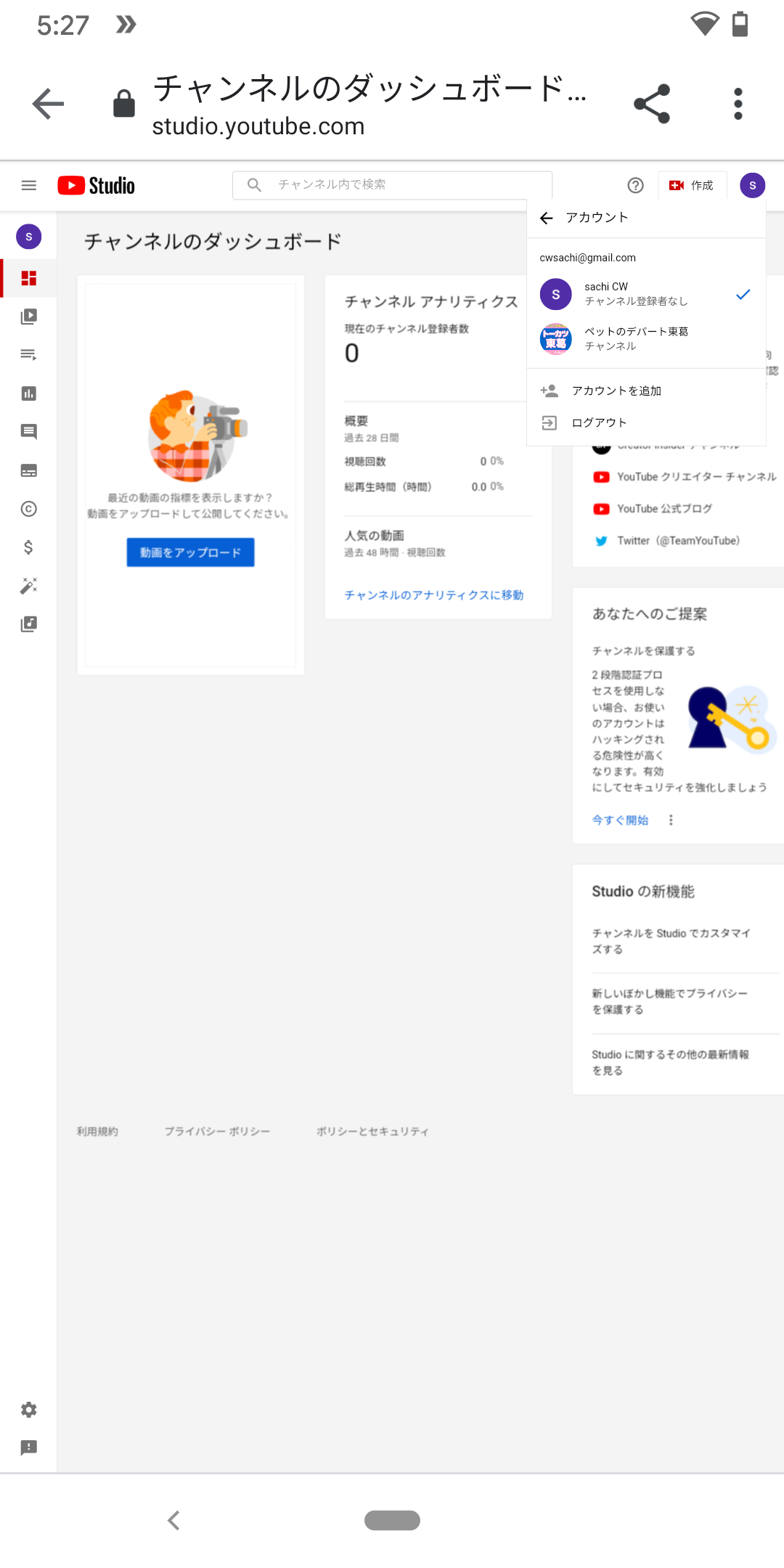784x1568 pixels.
Task: Go back from the アカウント menu
Action: coord(547,218)
